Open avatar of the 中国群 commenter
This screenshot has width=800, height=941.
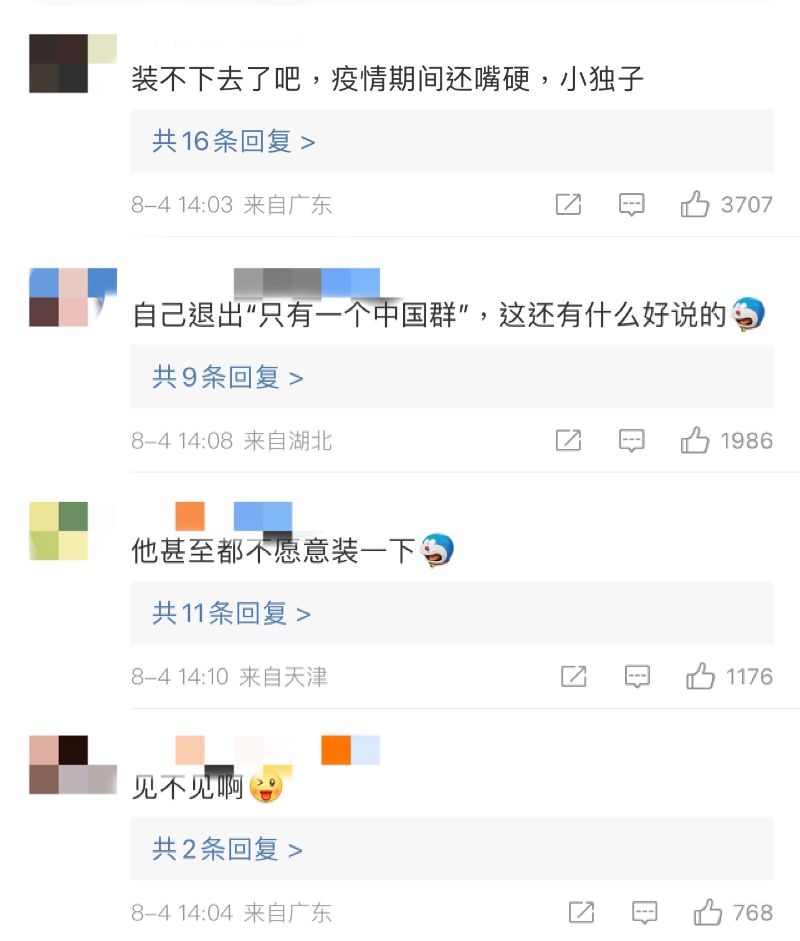pos(72,297)
